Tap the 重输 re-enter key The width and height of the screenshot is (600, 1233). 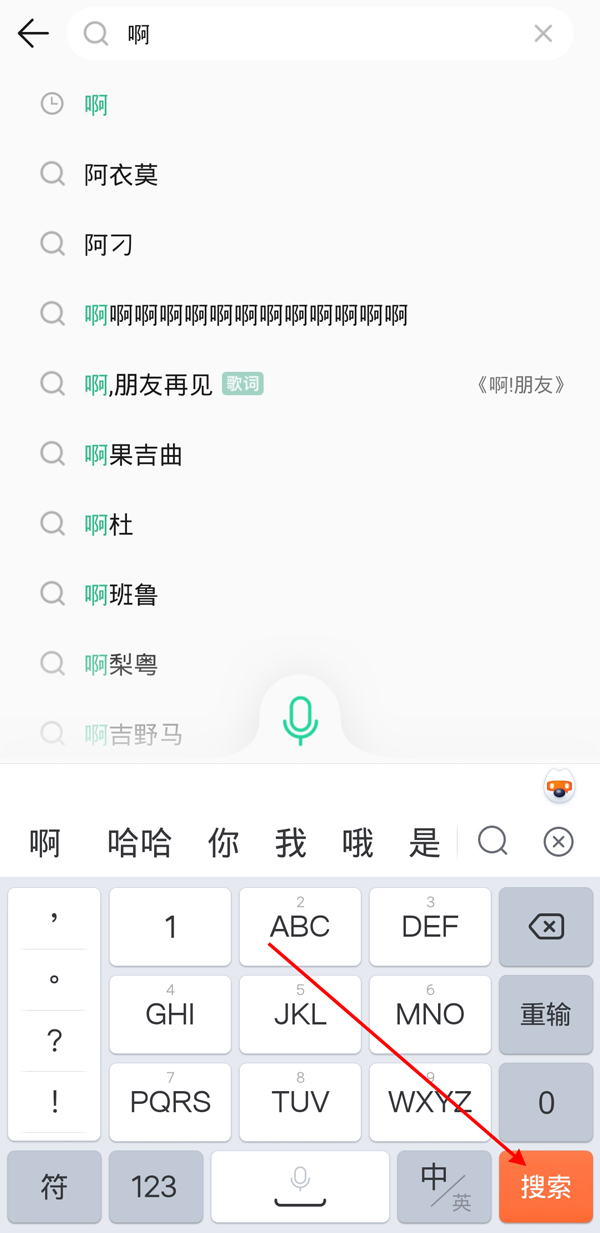(x=546, y=1014)
